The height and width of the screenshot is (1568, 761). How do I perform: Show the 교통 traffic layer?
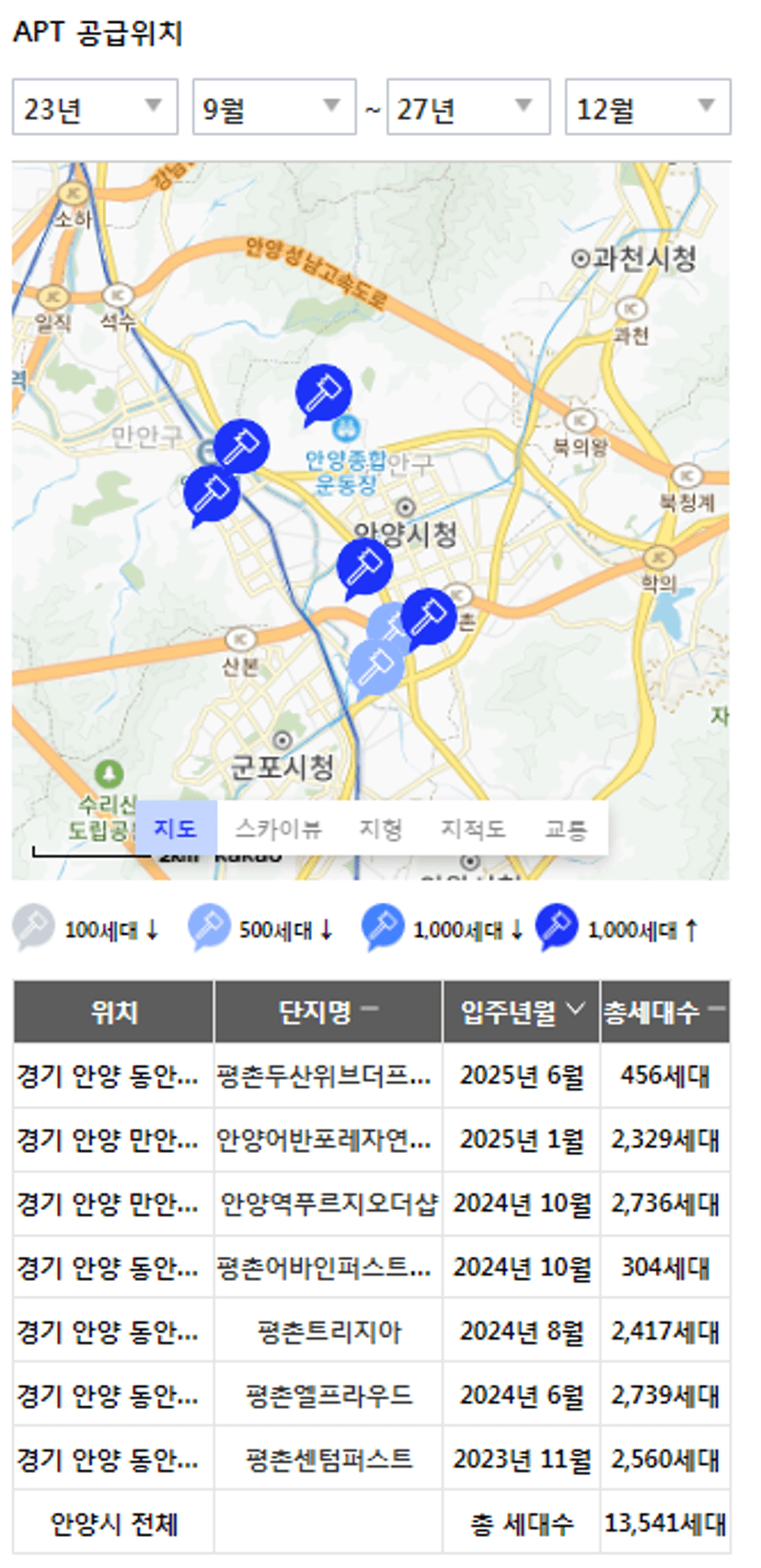pyautogui.click(x=566, y=828)
